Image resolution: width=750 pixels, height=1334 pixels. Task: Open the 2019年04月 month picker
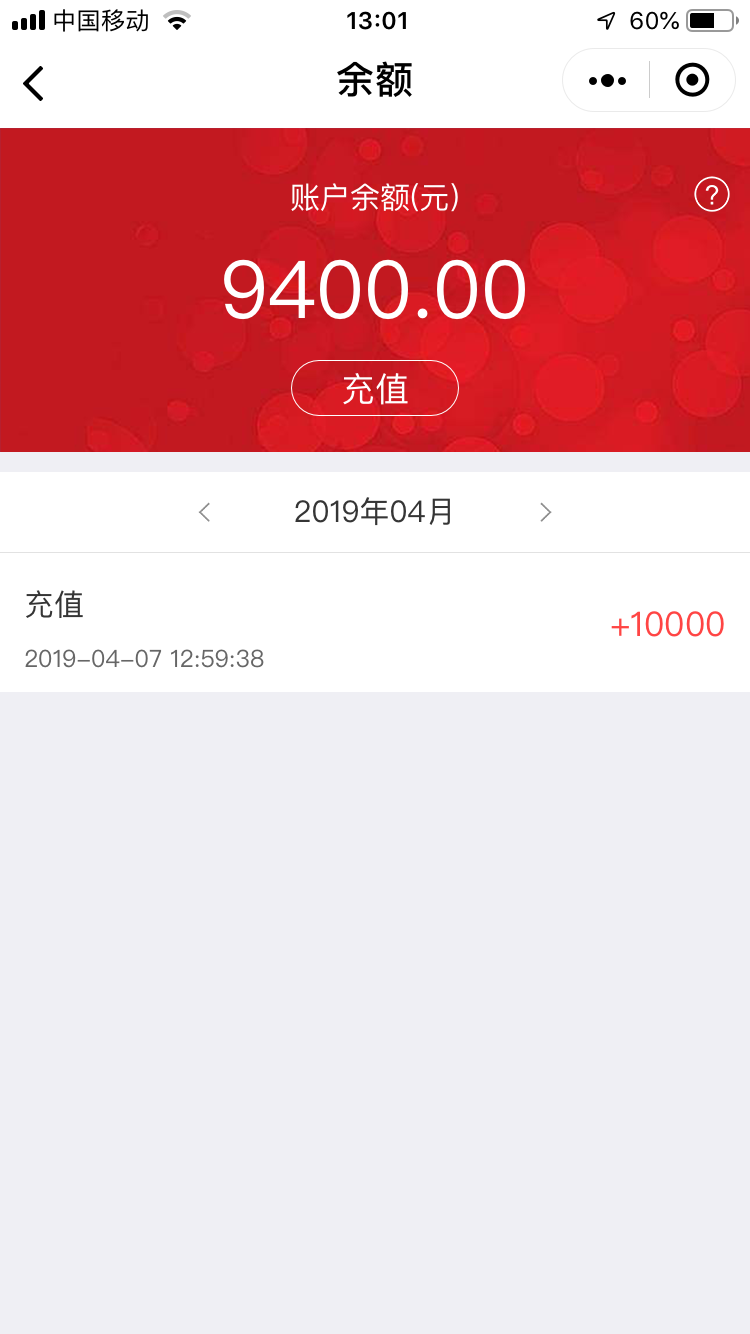point(374,512)
